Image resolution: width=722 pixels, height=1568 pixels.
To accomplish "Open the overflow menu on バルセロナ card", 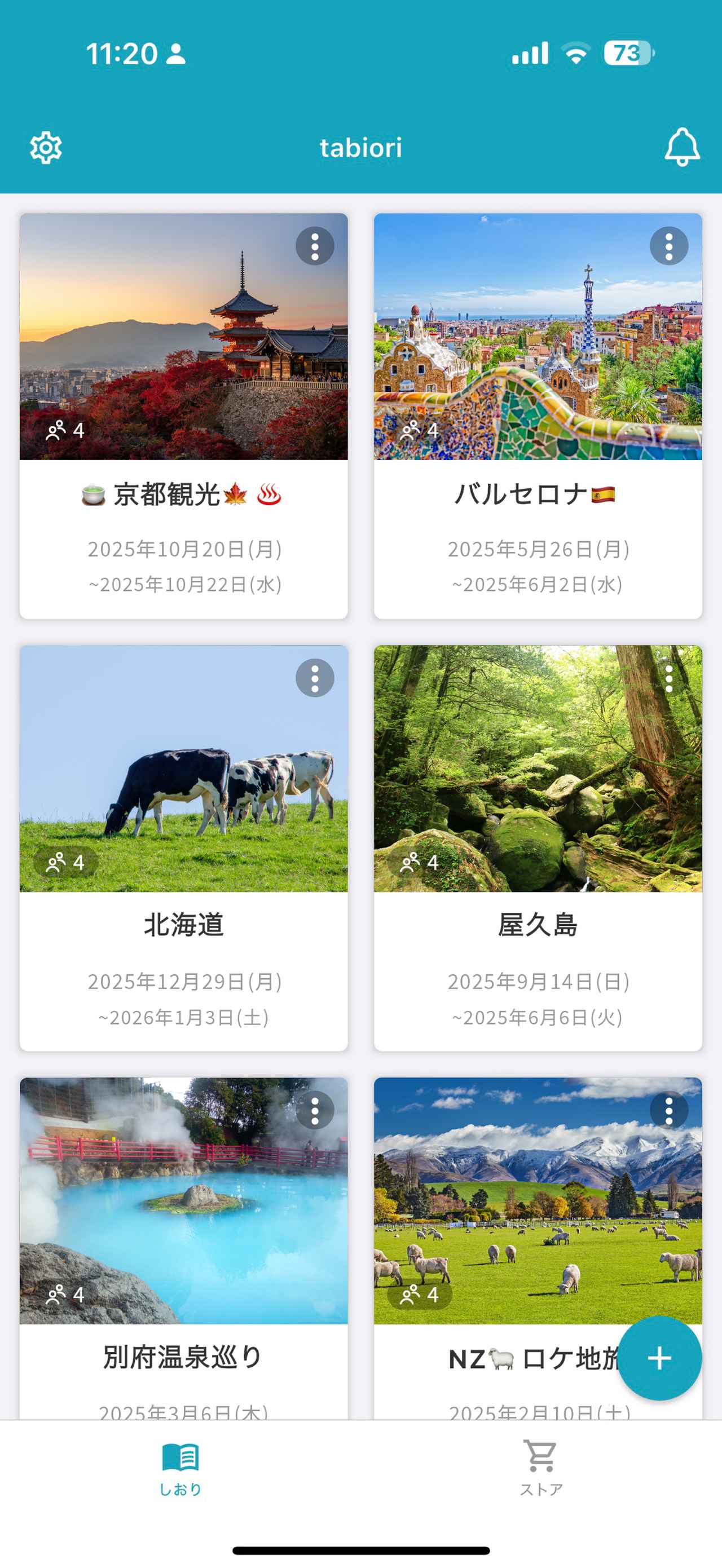I will 668,246.
